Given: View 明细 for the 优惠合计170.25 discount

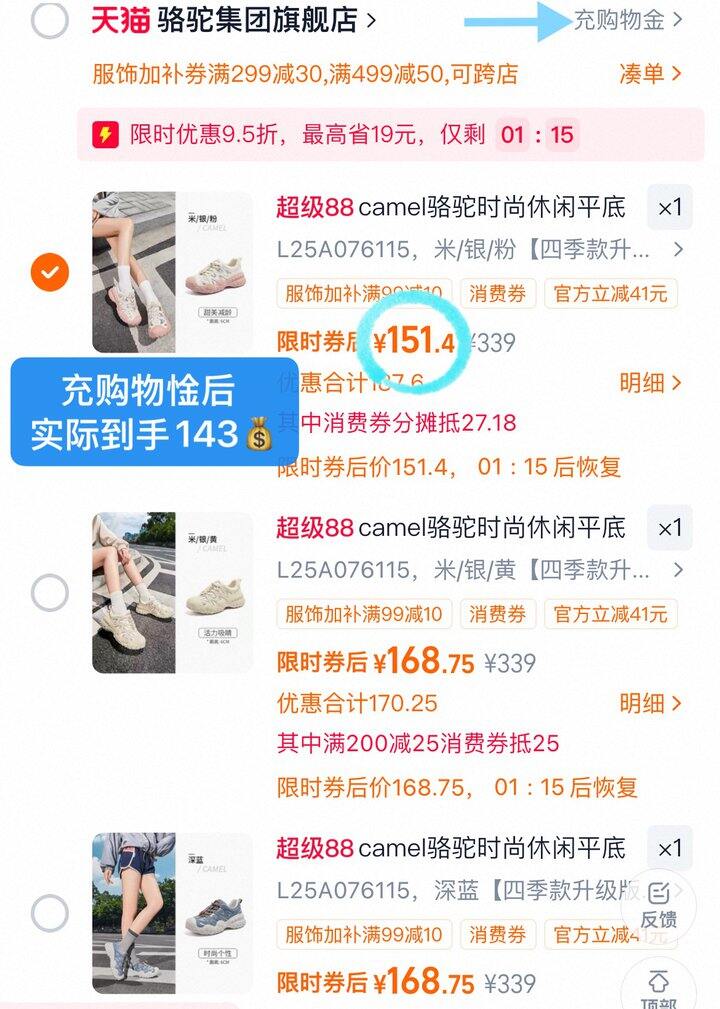Looking at the screenshot, I should pyautogui.click(x=649, y=703).
